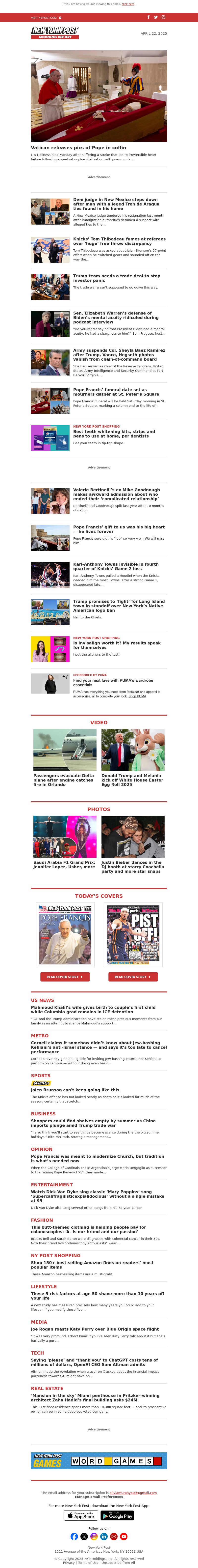Open the Instagram icon in the red header

(x=163, y=17)
